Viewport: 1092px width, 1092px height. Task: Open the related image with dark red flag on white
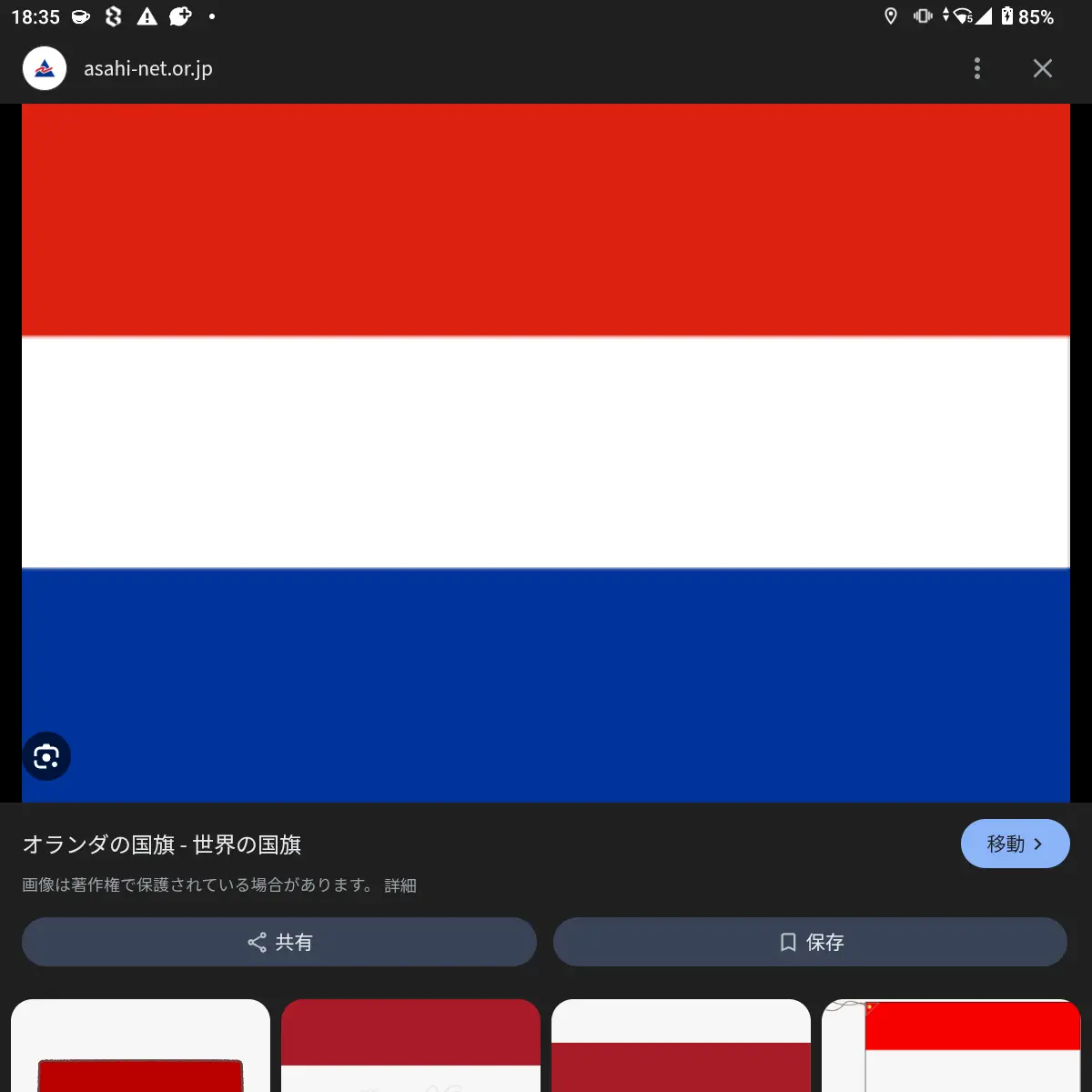(140, 1046)
